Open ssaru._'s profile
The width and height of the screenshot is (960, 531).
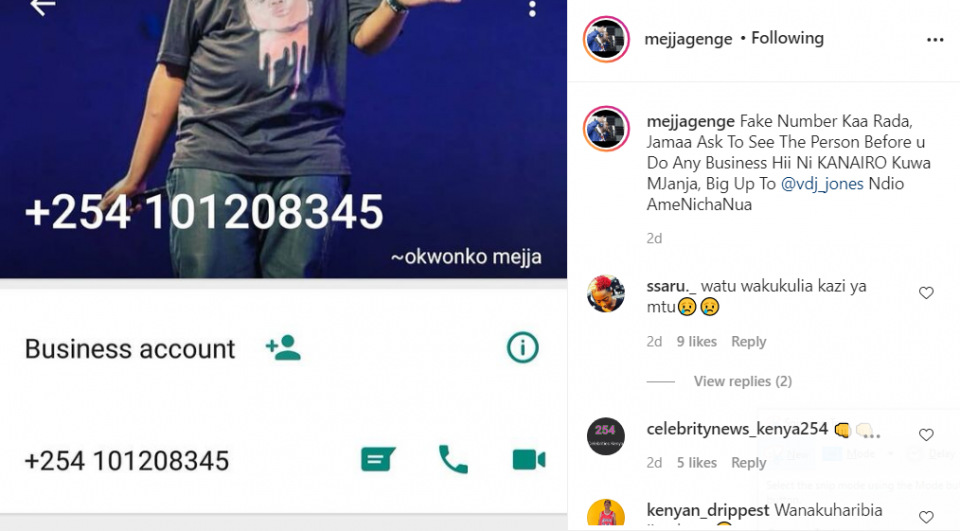click(x=670, y=286)
